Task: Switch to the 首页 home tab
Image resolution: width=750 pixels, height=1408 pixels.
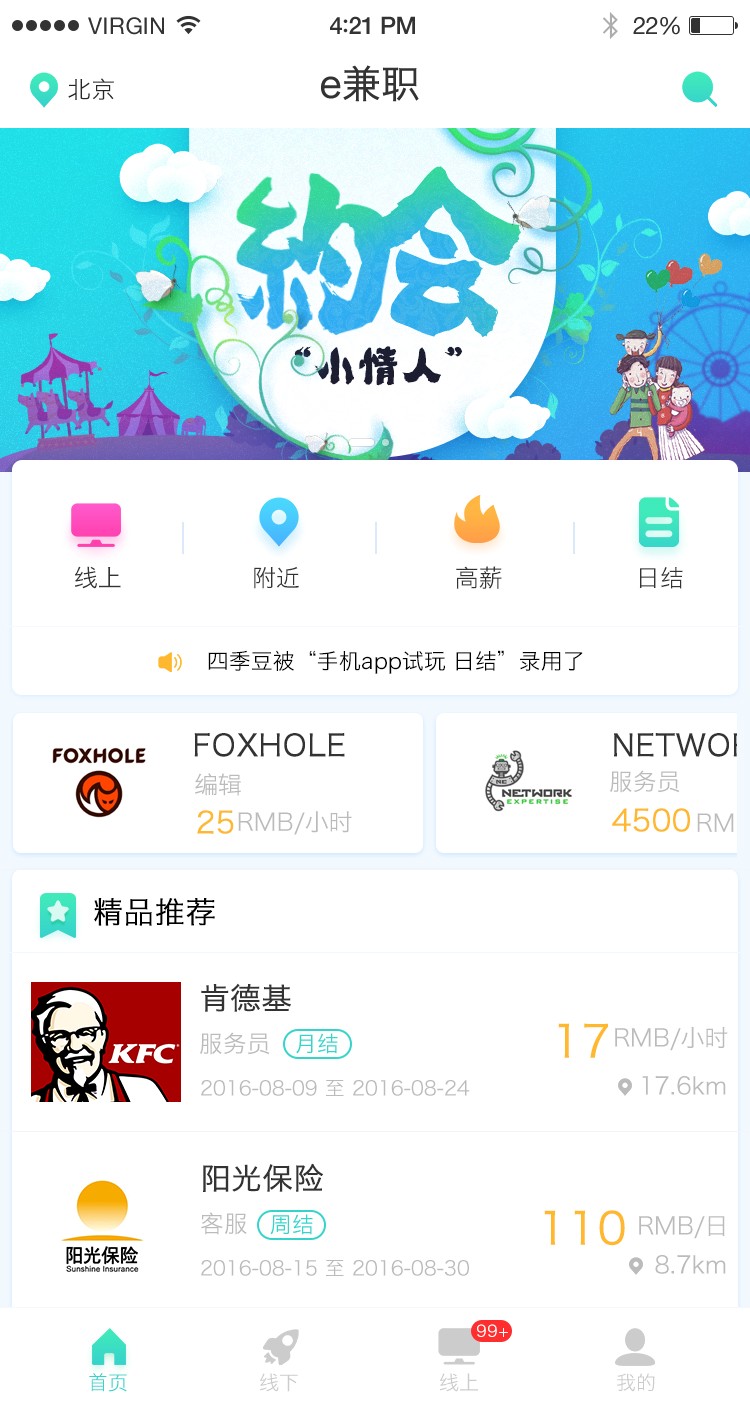Action: (107, 1355)
